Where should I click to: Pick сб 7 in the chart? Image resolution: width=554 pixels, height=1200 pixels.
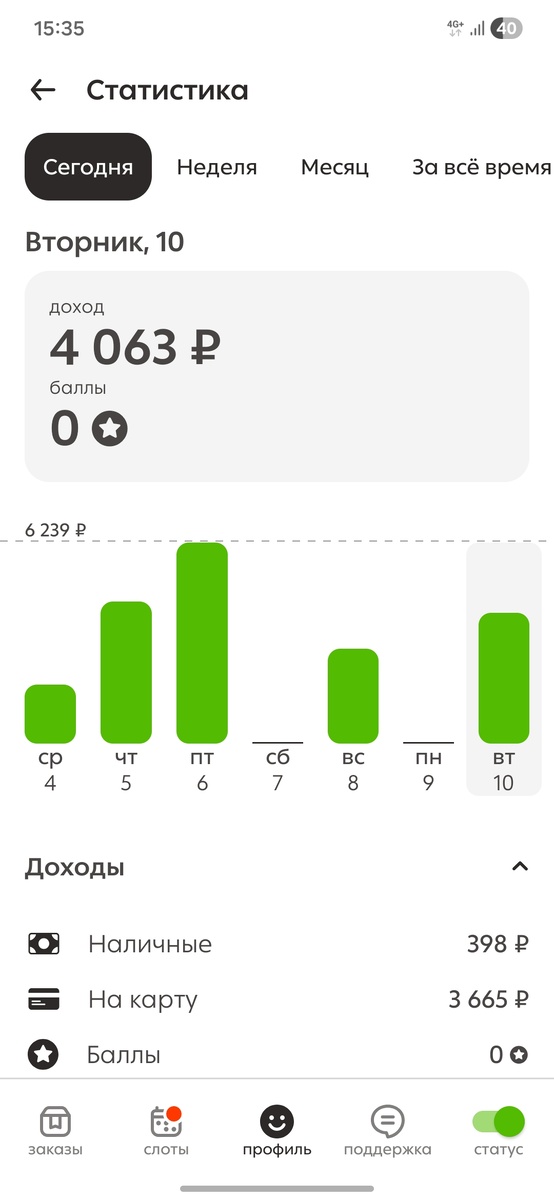[x=278, y=769]
